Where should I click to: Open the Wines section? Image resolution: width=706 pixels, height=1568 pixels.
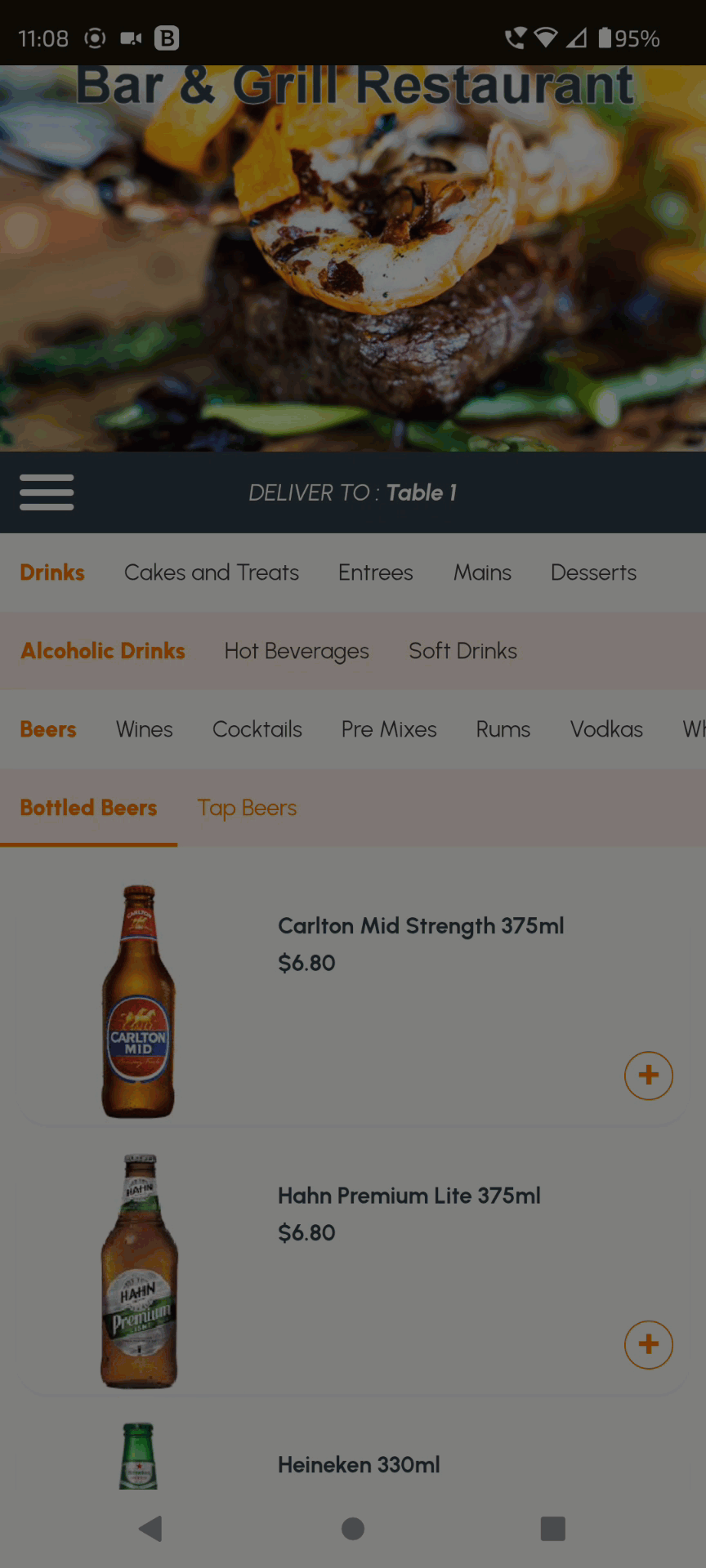coord(144,729)
